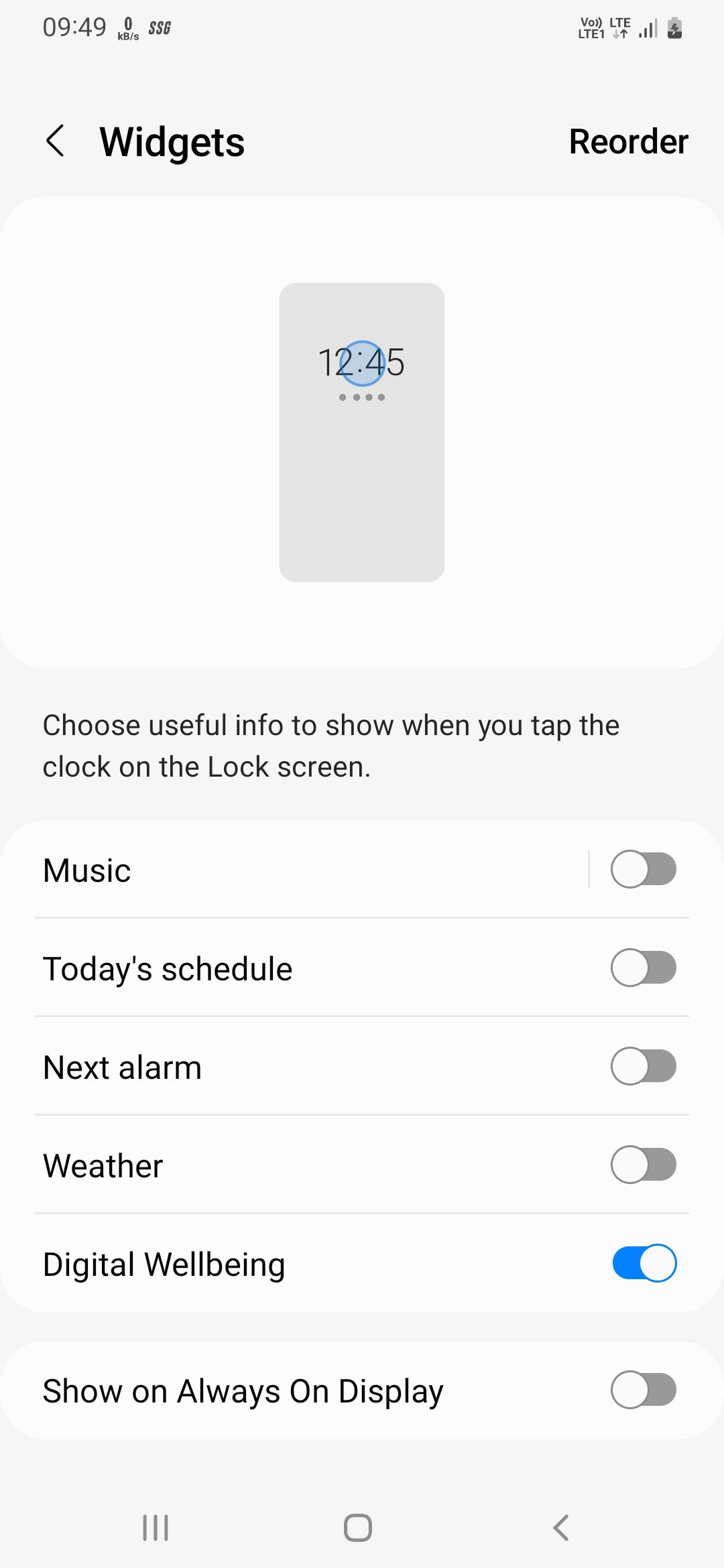Disable Digital Wellbeing

pos(644,1263)
